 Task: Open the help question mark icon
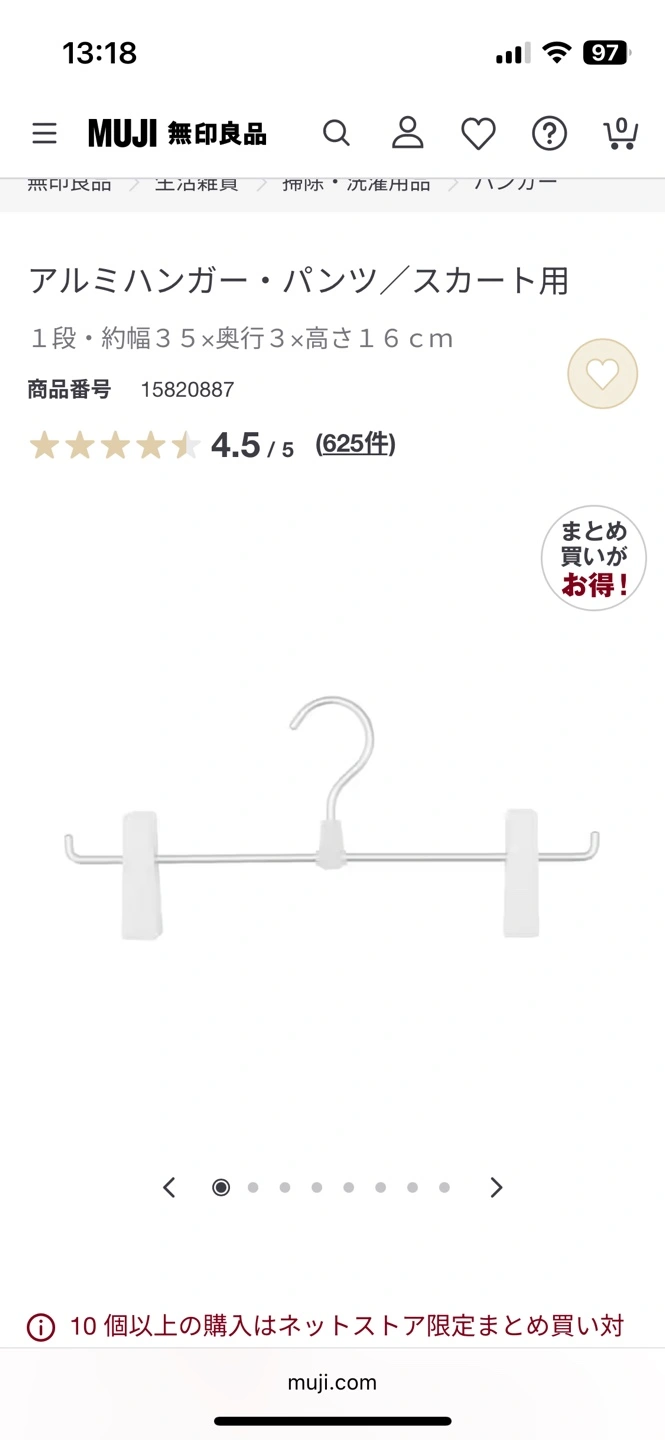pyautogui.click(x=549, y=133)
